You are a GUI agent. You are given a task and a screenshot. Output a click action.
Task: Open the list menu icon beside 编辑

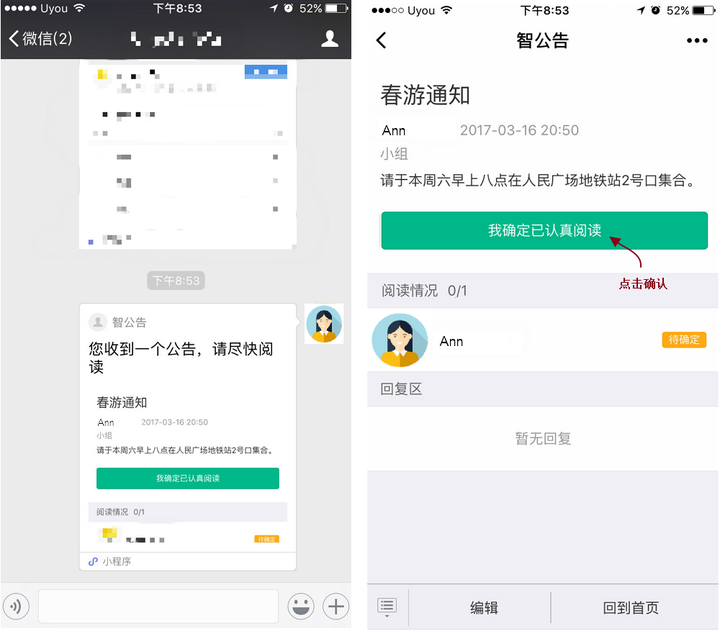pos(387,607)
